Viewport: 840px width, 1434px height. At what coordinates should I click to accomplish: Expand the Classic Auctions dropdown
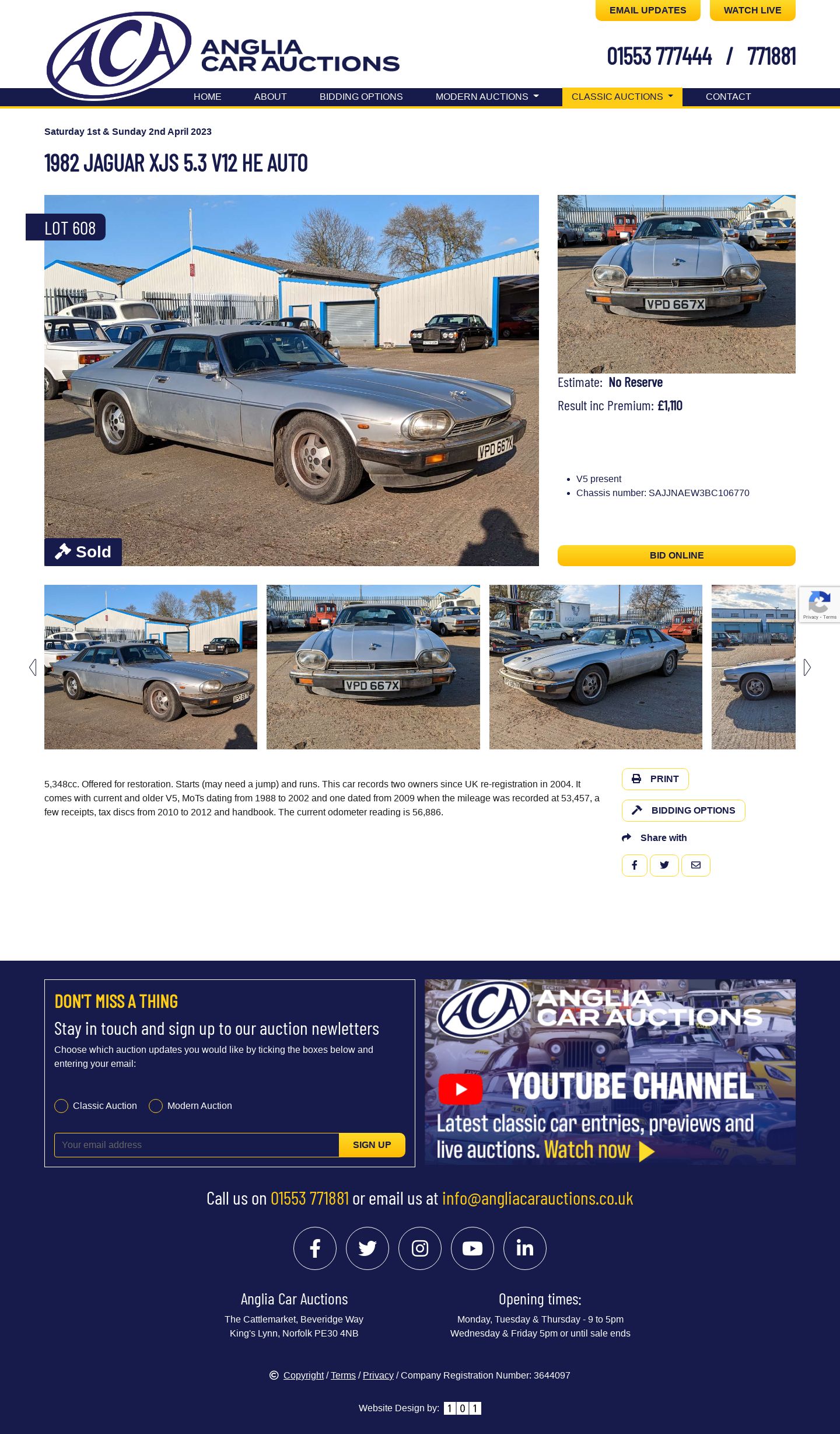622,97
